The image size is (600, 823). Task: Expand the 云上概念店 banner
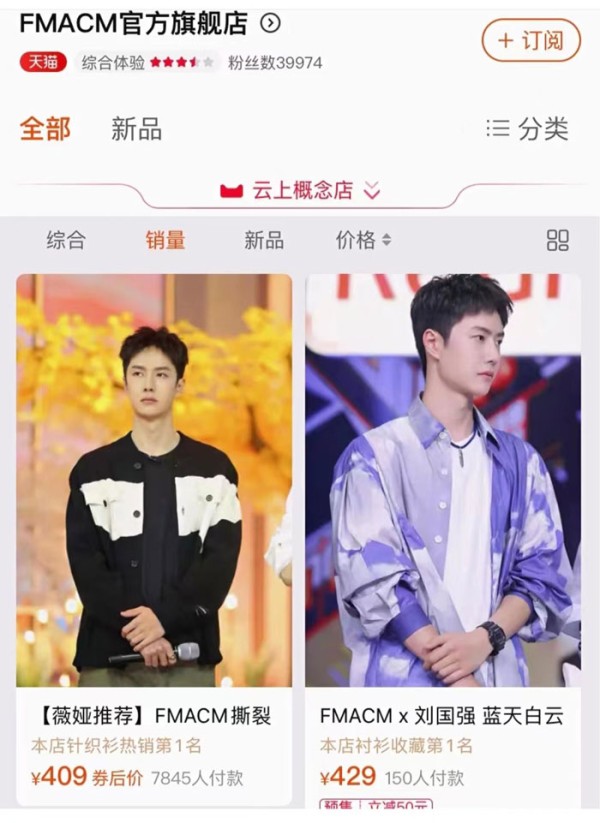coord(300,190)
